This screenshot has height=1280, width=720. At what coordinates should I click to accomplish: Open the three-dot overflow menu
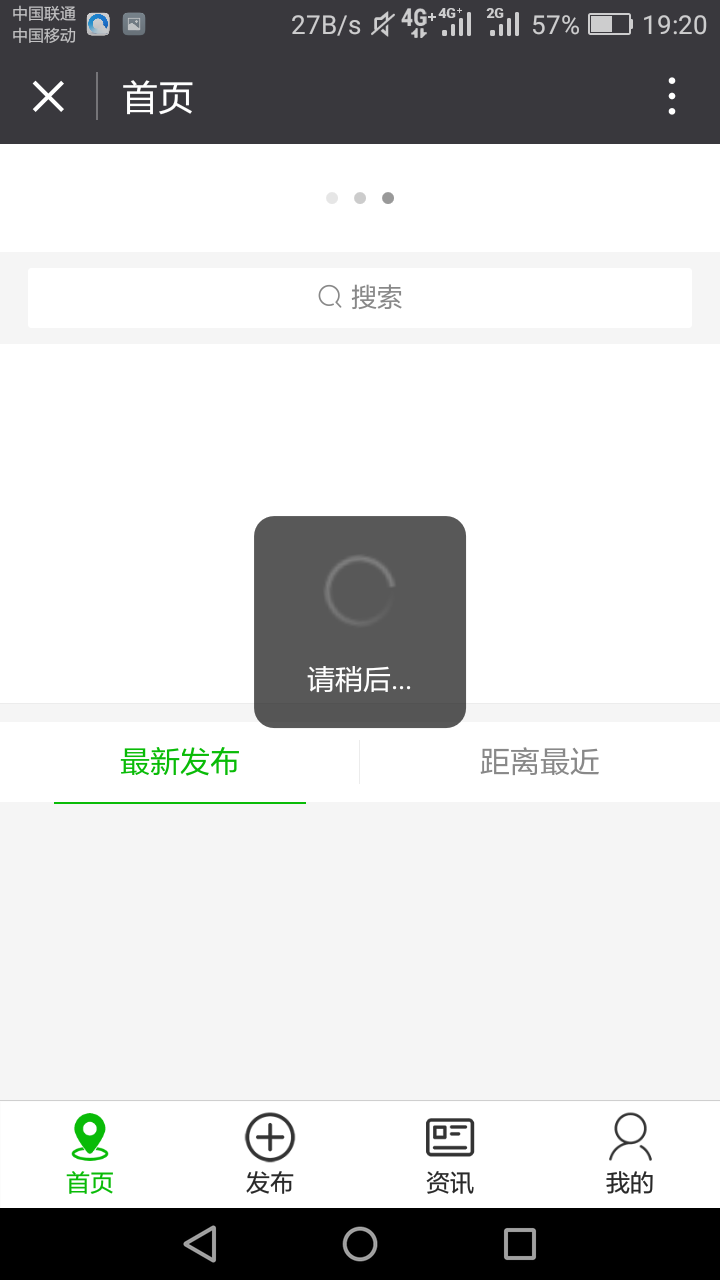[x=672, y=96]
